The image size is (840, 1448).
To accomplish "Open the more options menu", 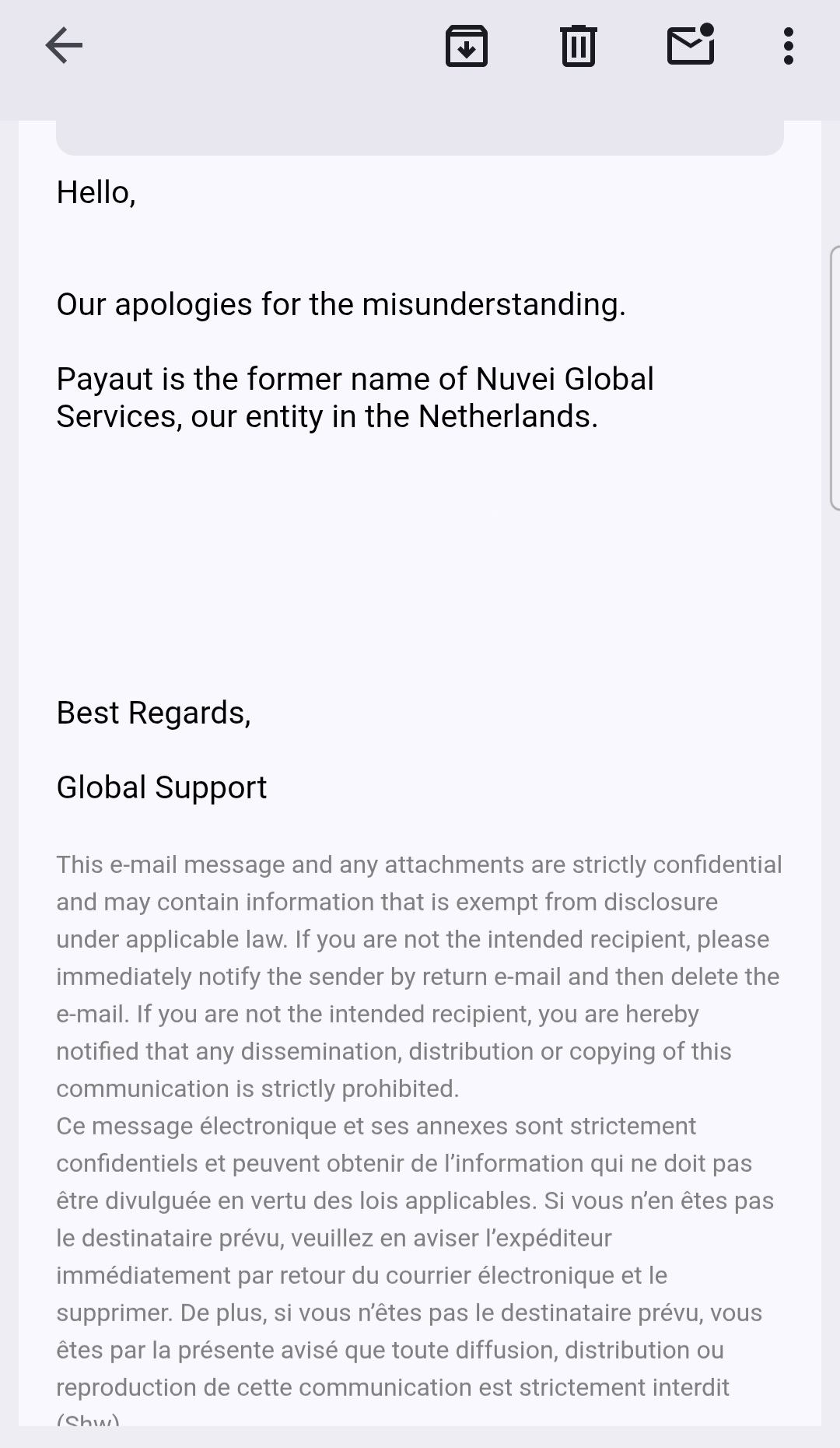I will (788, 47).
